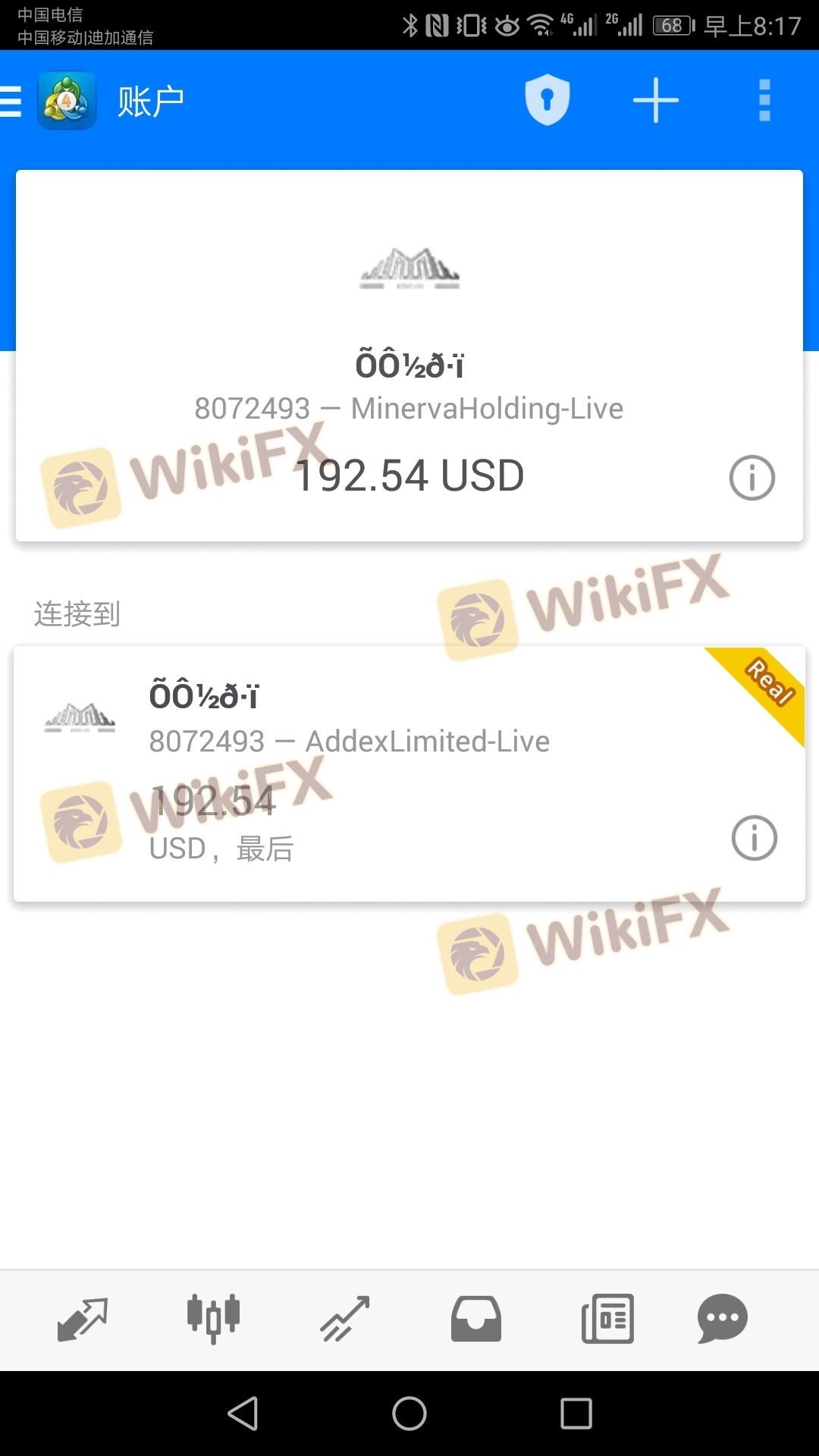Open the three-dot overflow menu
The image size is (819, 1456).
[x=764, y=100]
